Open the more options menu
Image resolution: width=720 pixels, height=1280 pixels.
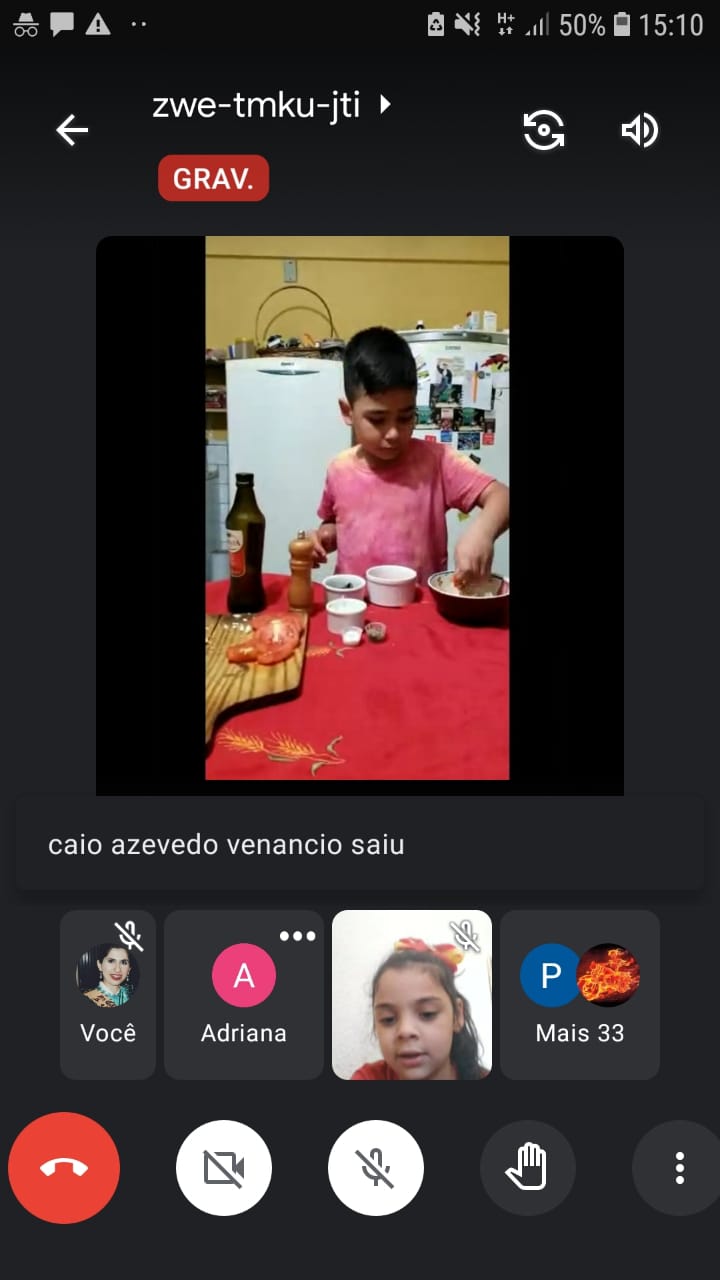679,1168
